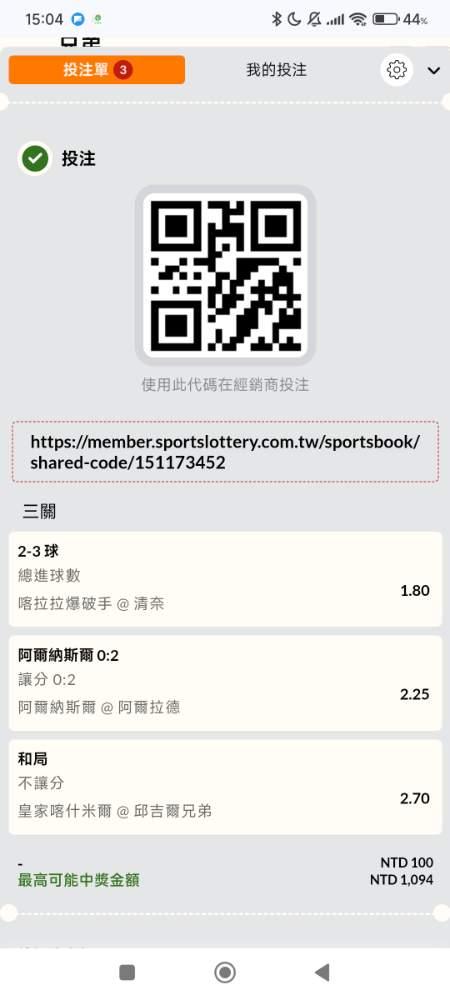Go to the home screen
The image size is (450, 1000).
(225, 972)
